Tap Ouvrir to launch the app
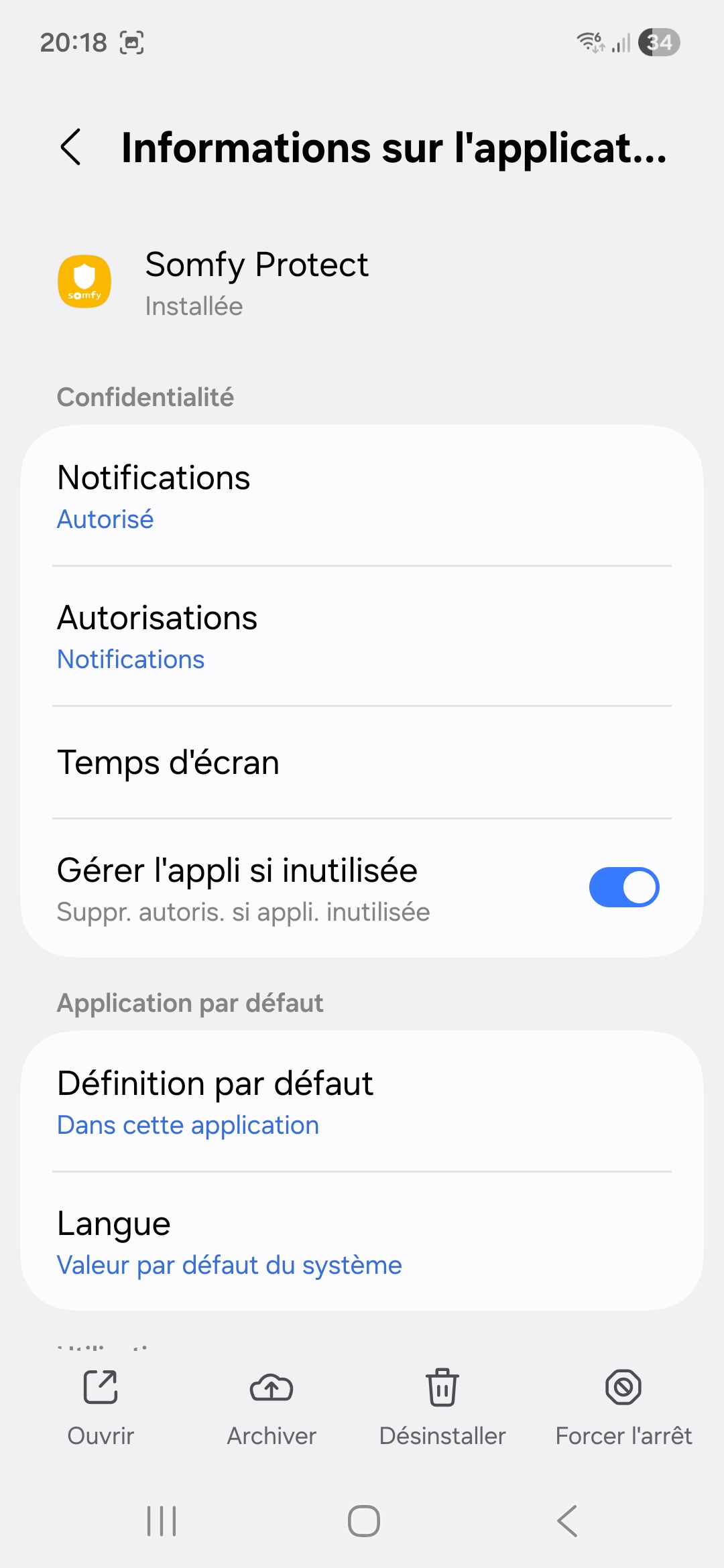 (101, 1406)
